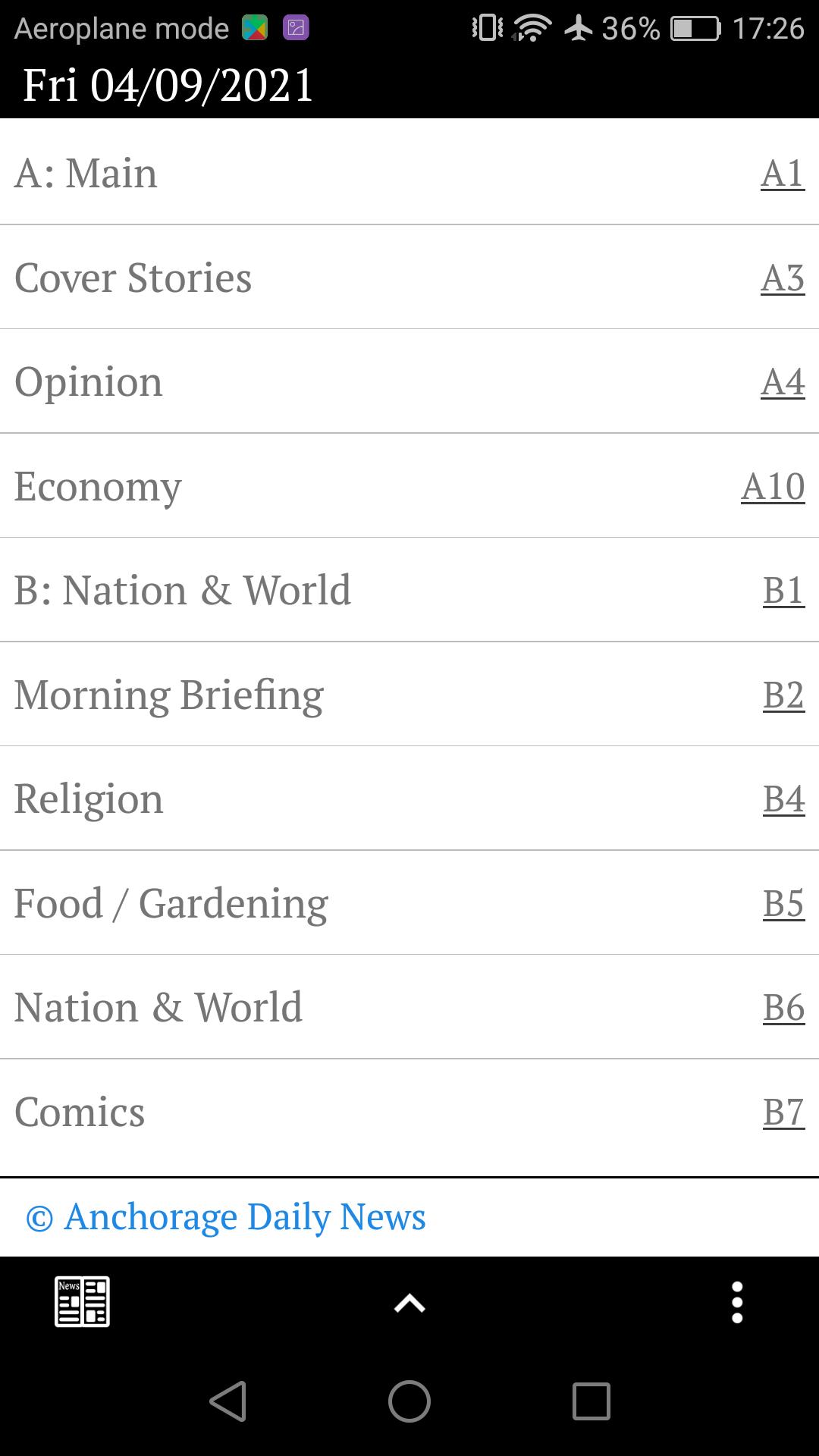Open Nation & World on page B6
Screen dimensions: 819x1456
409,1007
